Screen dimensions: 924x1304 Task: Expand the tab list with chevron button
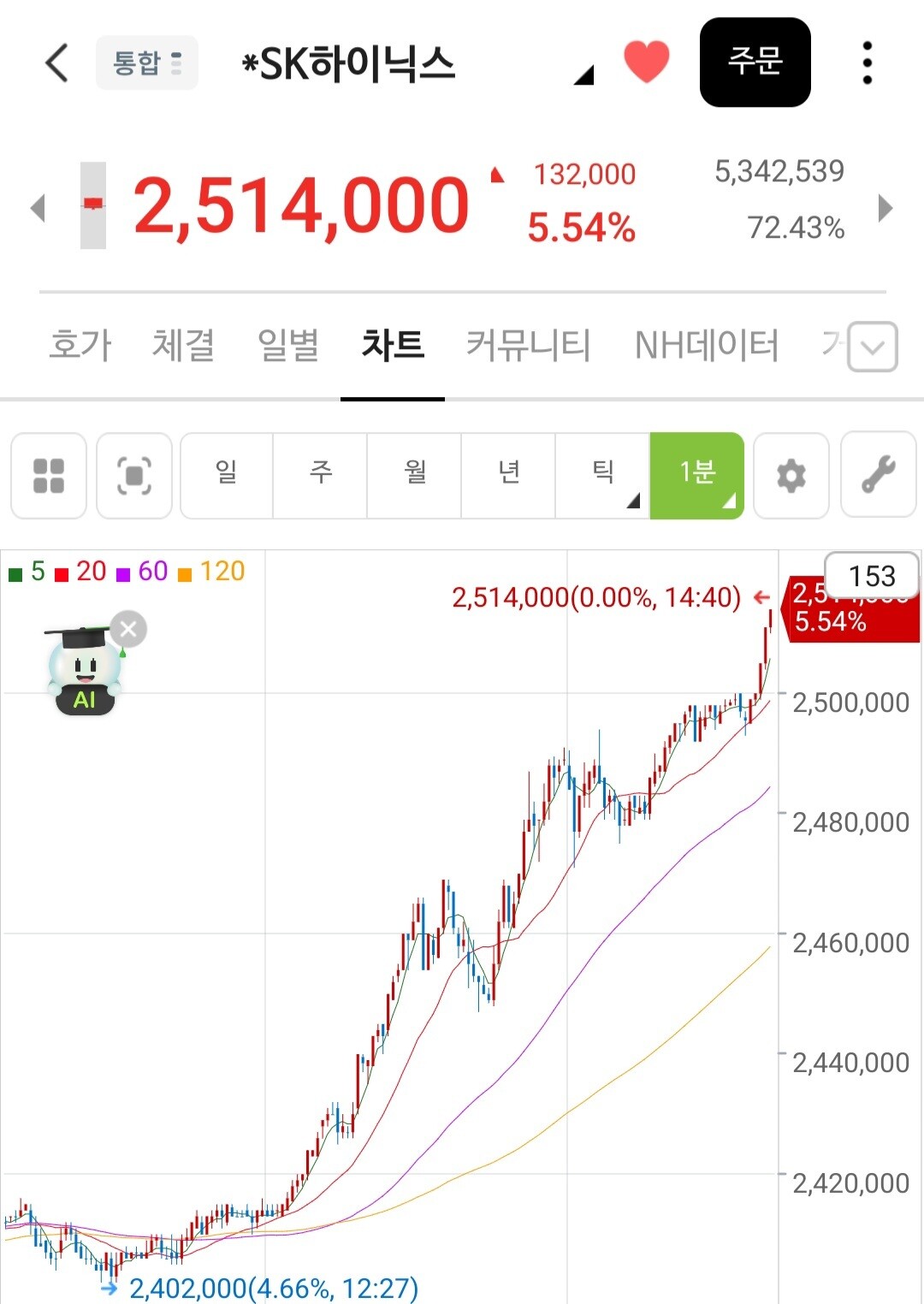(873, 347)
